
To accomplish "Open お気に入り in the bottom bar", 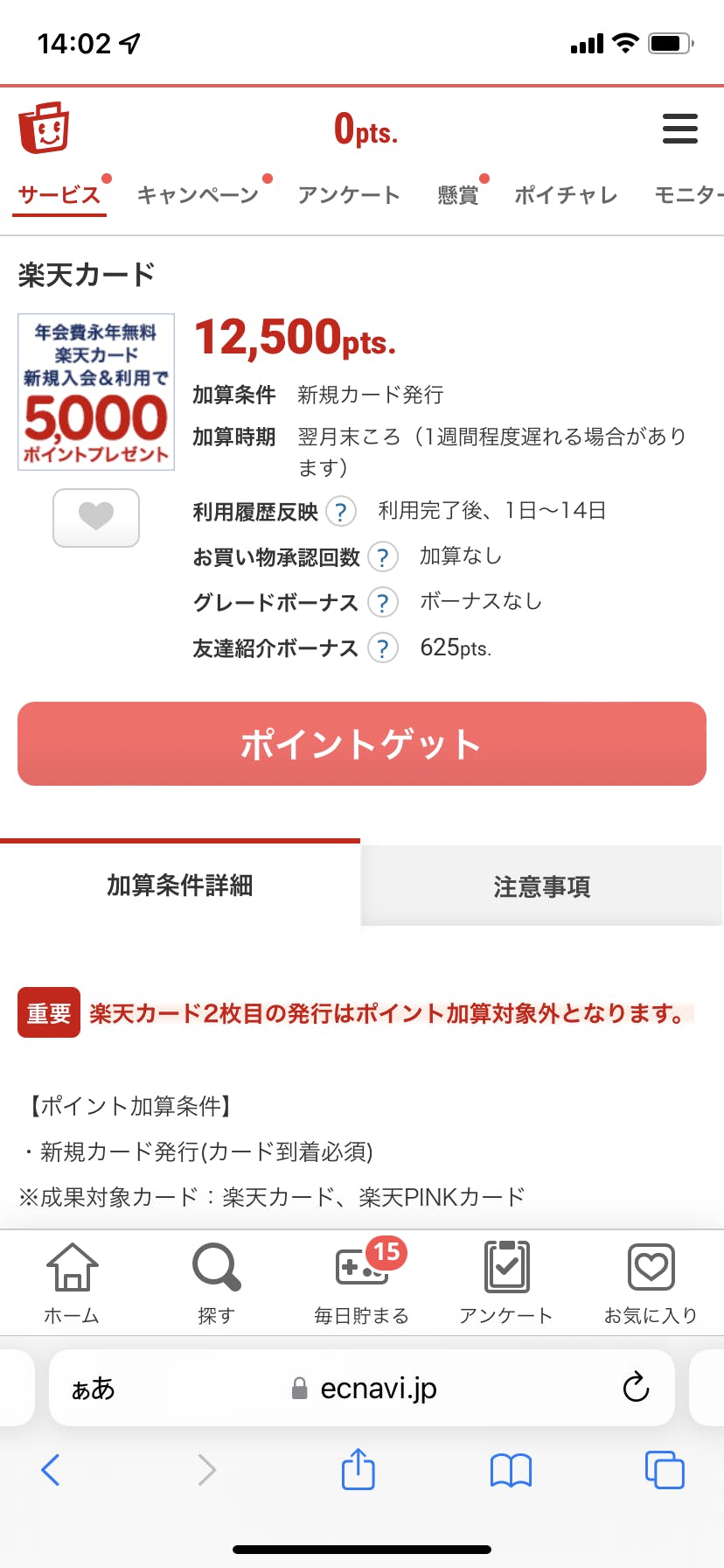I will (x=651, y=1282).
